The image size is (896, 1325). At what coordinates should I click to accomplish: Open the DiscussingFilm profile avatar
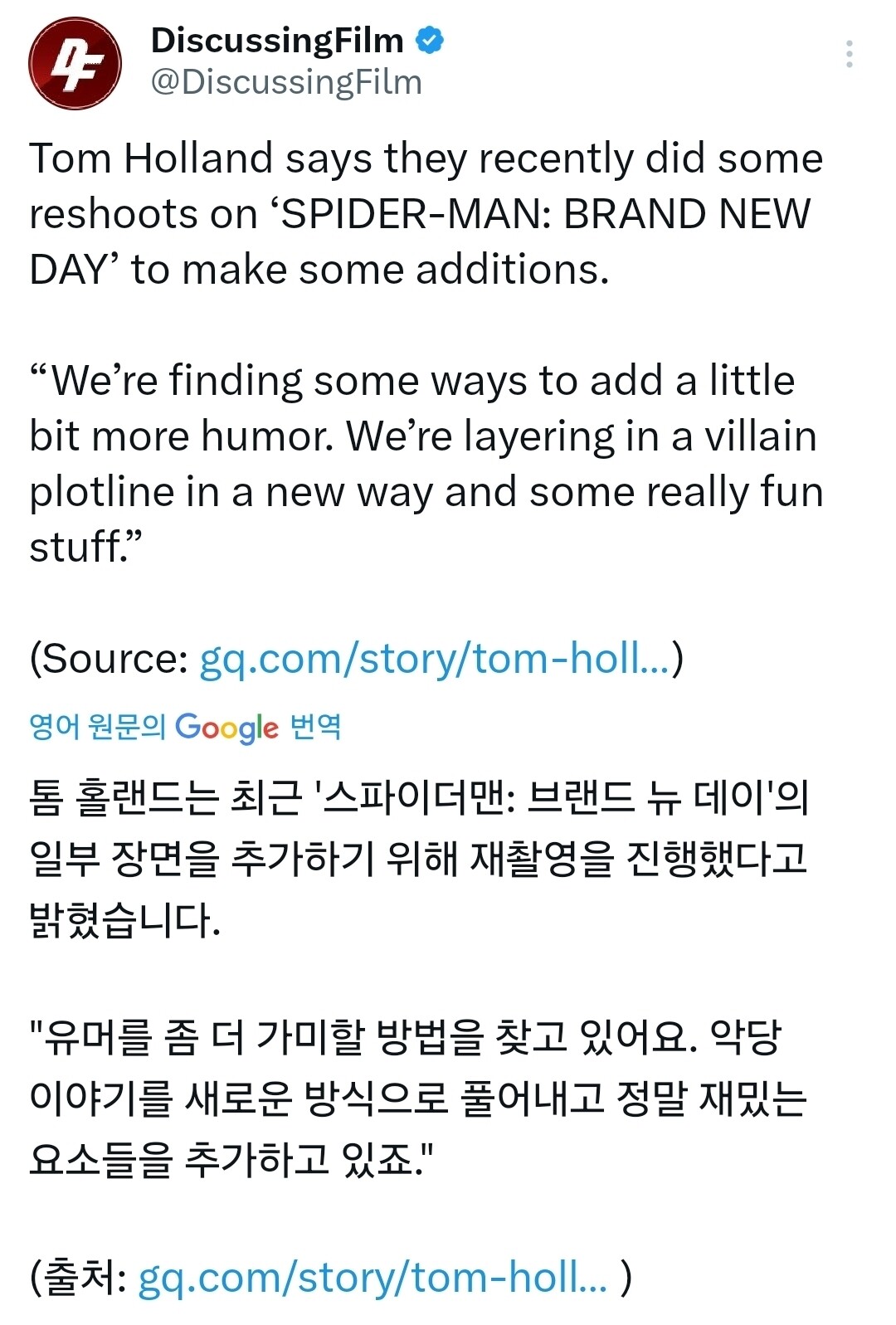(x=75, y=63)
